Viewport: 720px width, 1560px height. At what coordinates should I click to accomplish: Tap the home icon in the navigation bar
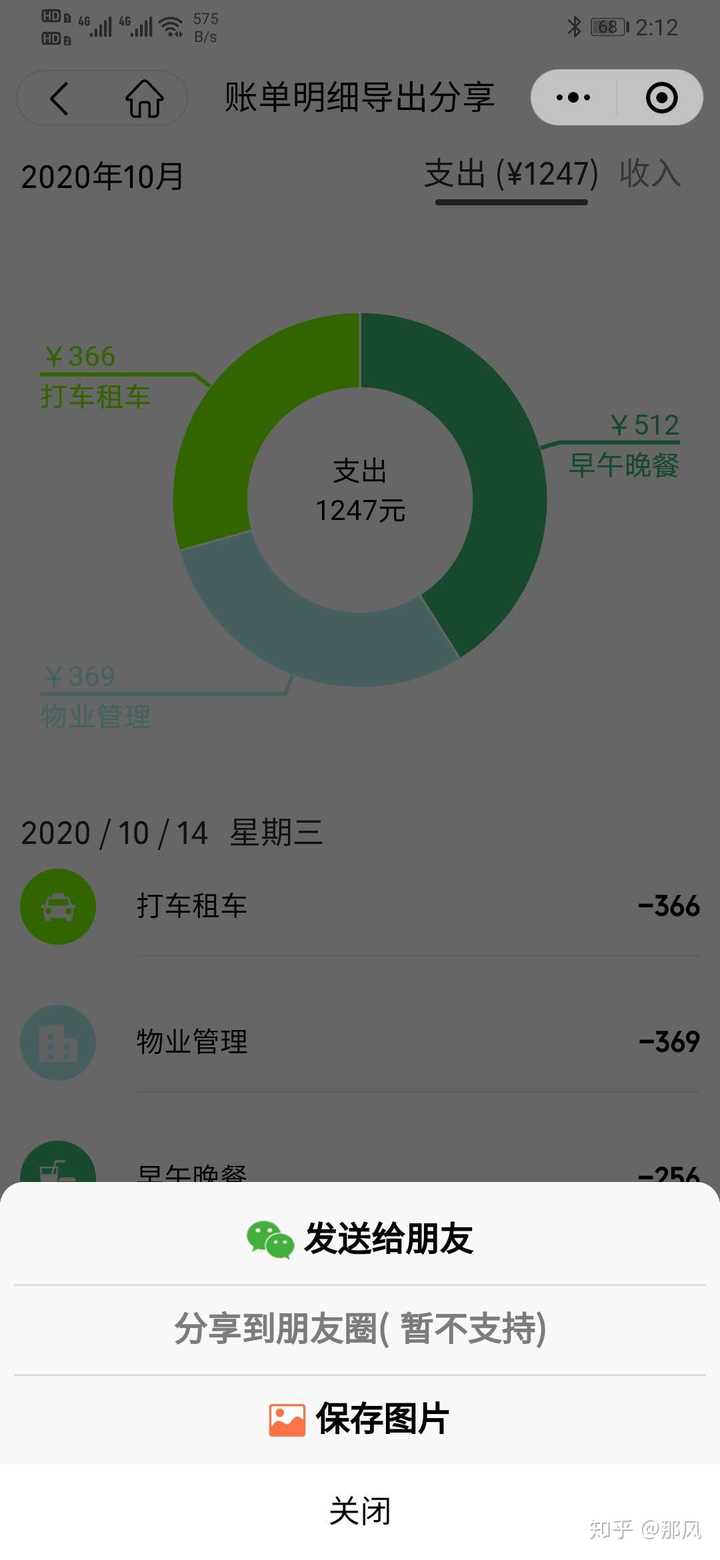click(146, 98)
